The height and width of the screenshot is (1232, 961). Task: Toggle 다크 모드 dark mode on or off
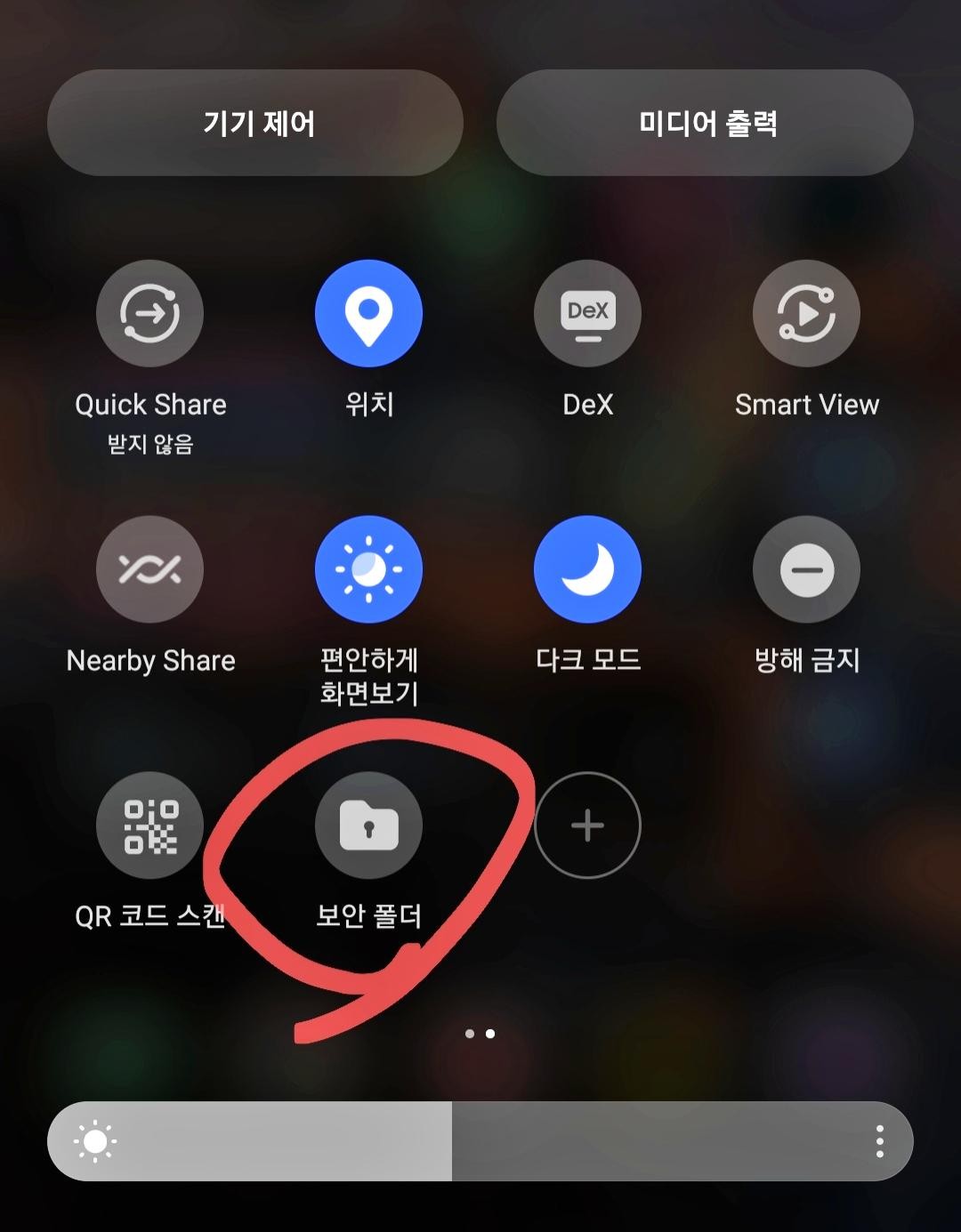pos(587,569)
